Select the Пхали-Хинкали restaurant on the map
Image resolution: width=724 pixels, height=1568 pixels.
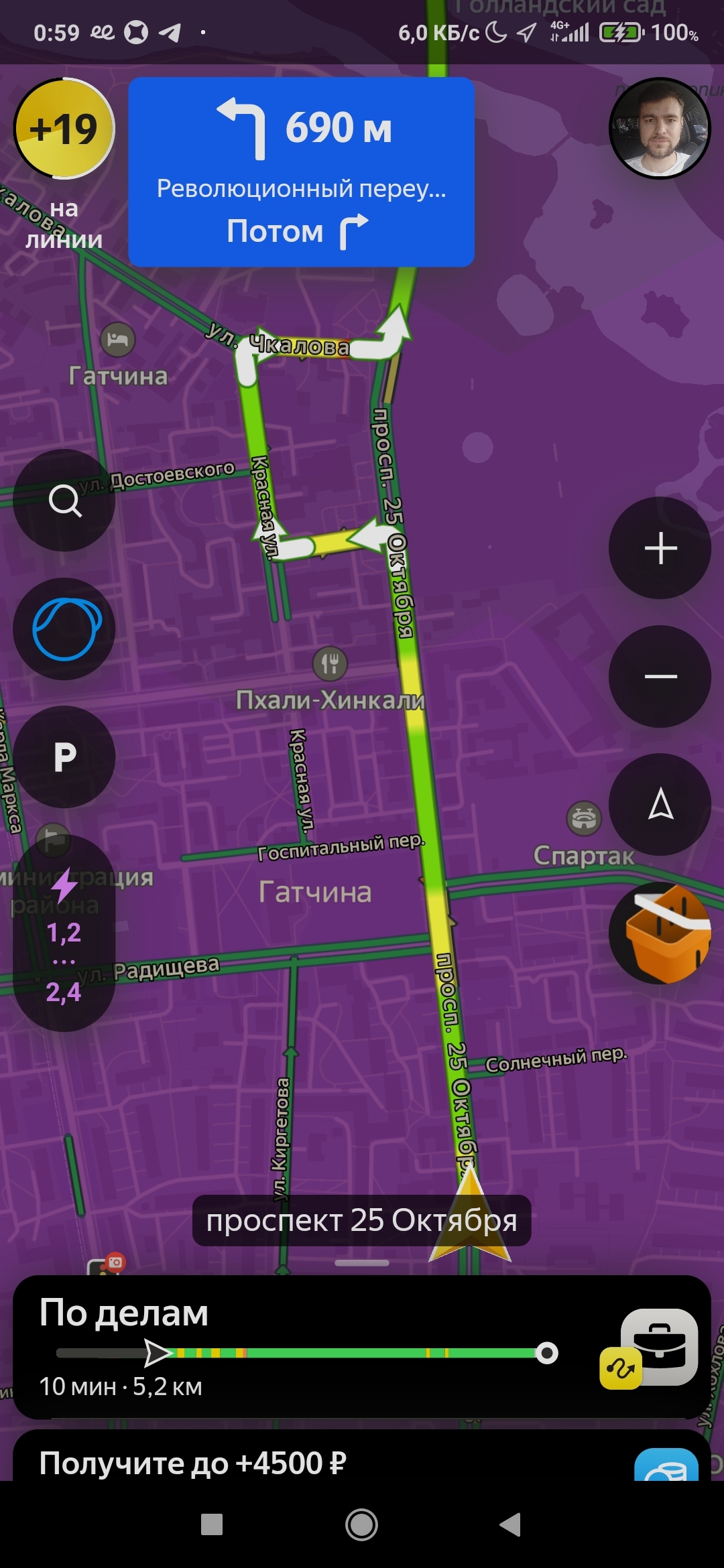(x=330, y=663)
